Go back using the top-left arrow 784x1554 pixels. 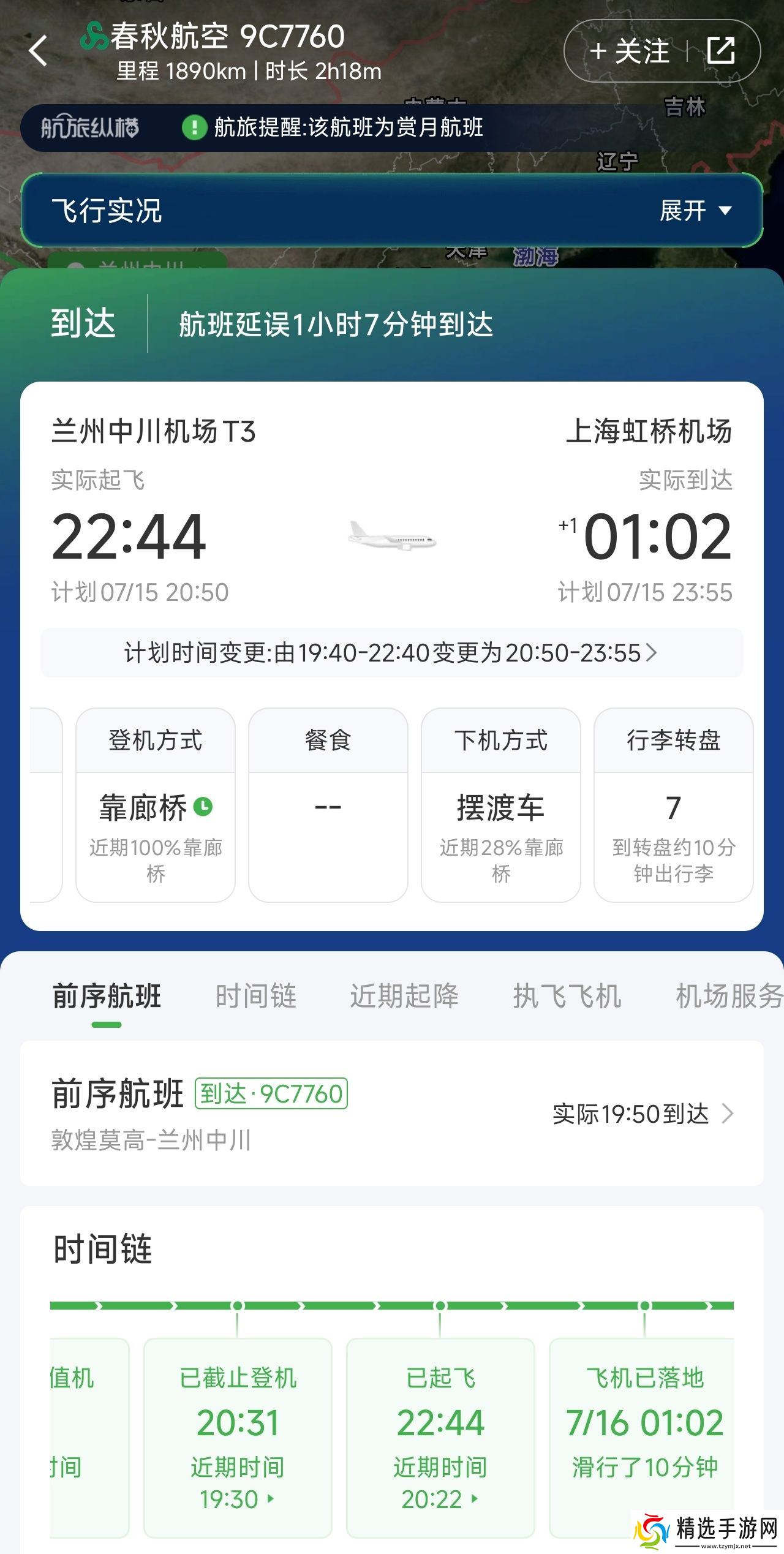pos(38,50)
